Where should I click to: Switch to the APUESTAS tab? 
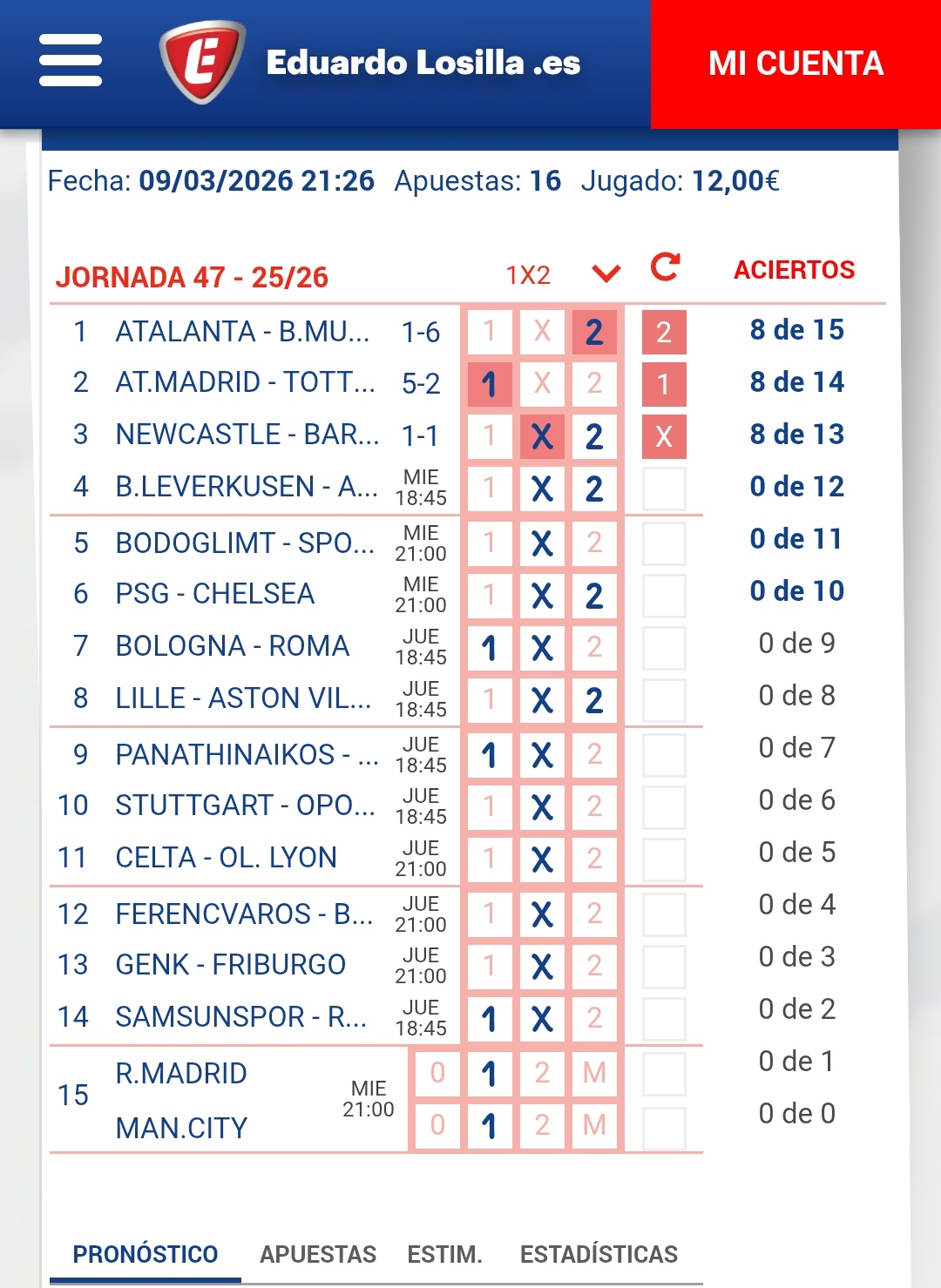click(317, 1253)
